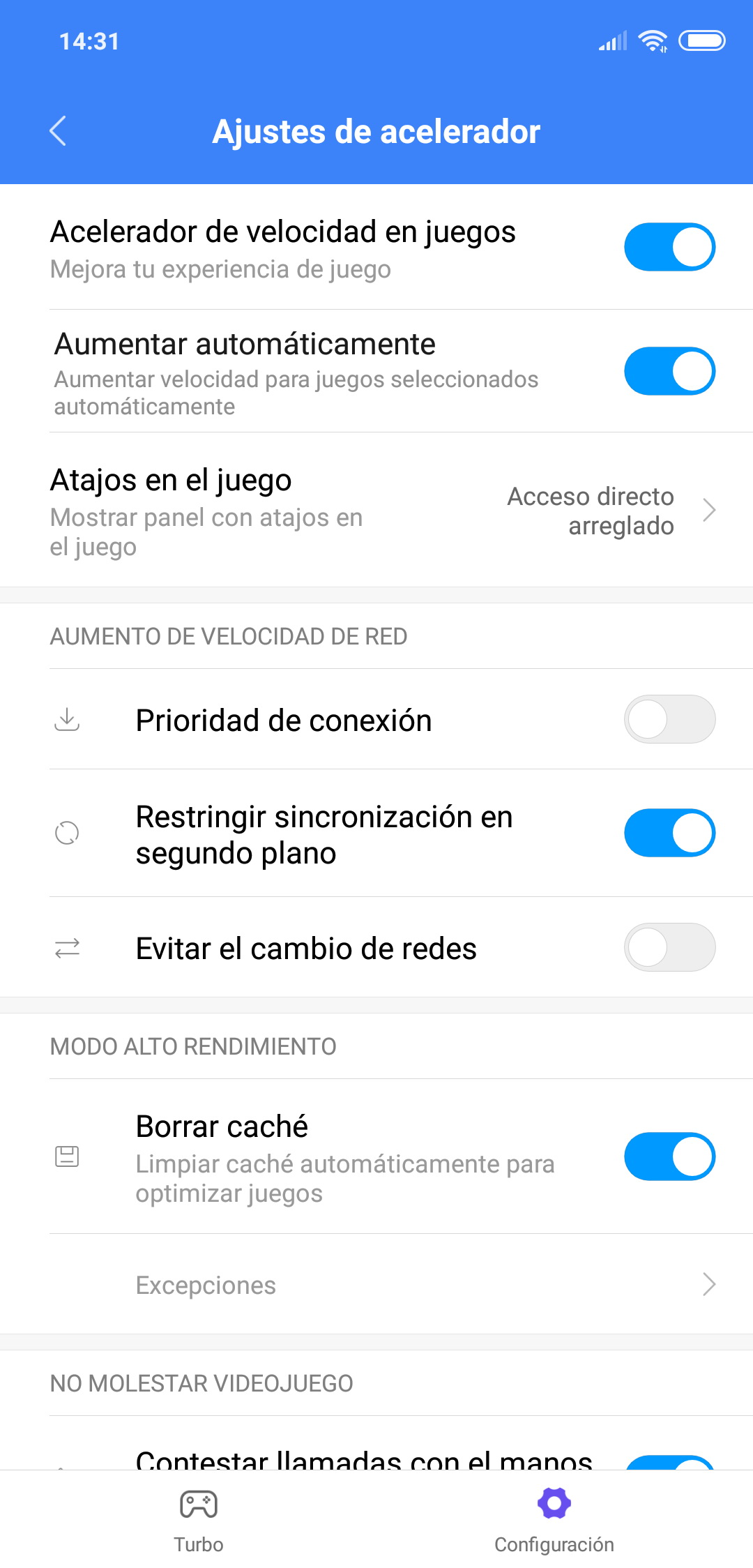
Task: Enable Prioridad de conexión
Action: pos(669,719)
